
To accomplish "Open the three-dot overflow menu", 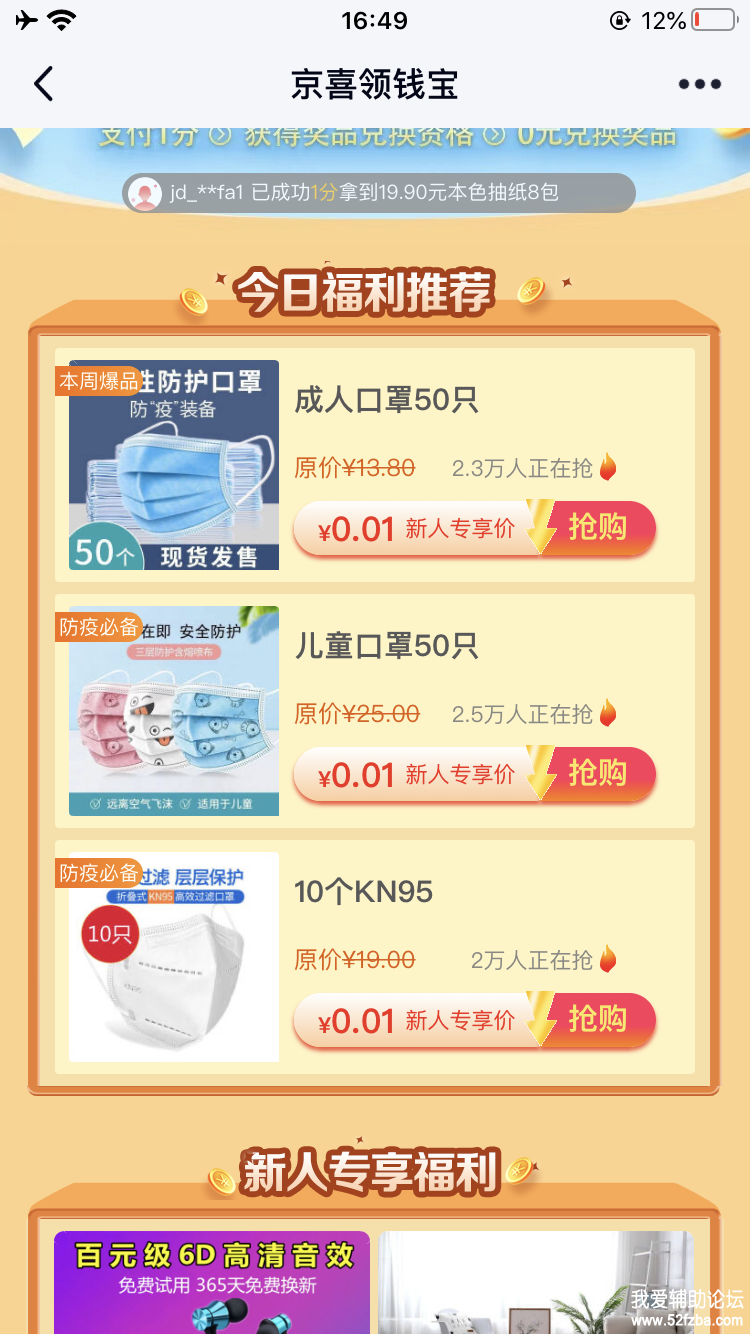I will pyautogui.click(x=699, y=84).
